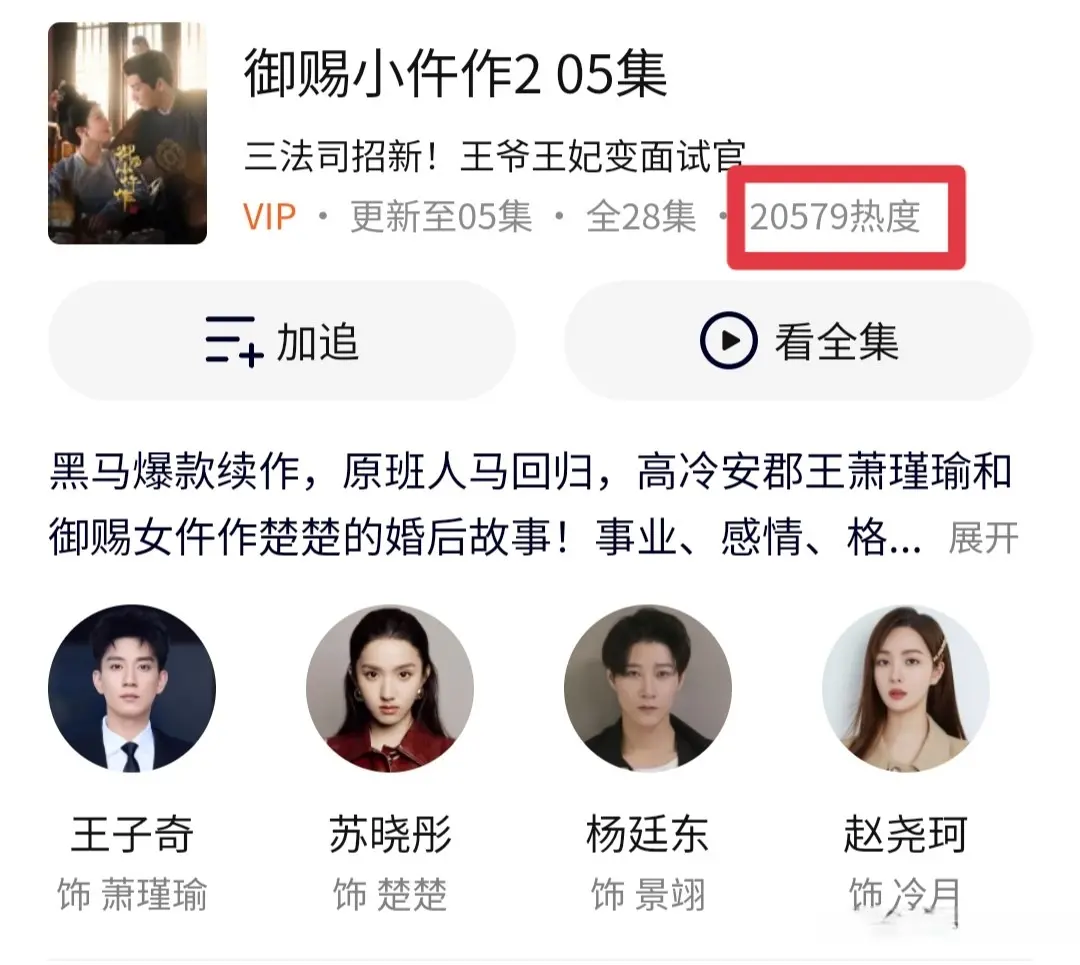Open 赵尧珂's actor profile
Screen dimensions: 1080x965
click(906, 688)
